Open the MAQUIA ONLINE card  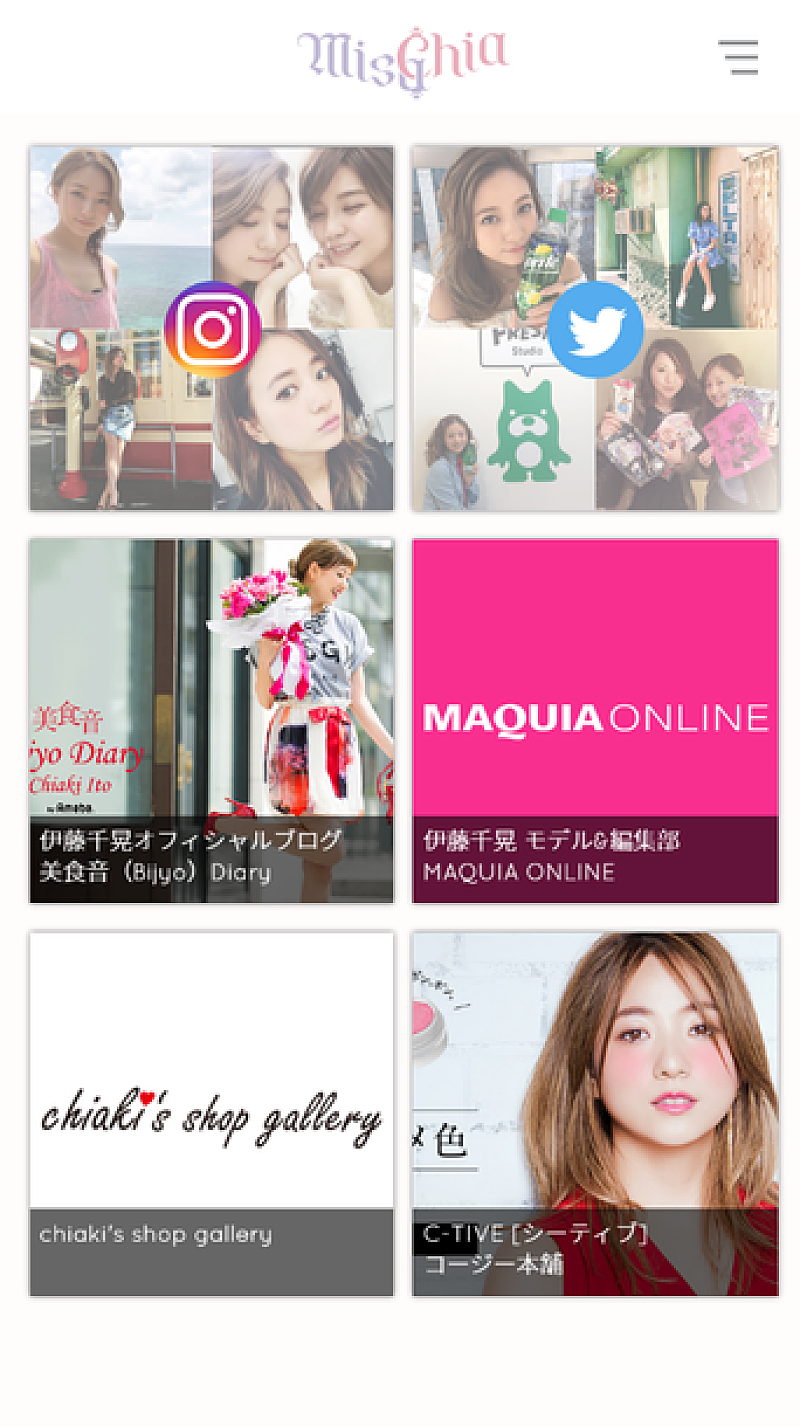click(x=595, y=720)
